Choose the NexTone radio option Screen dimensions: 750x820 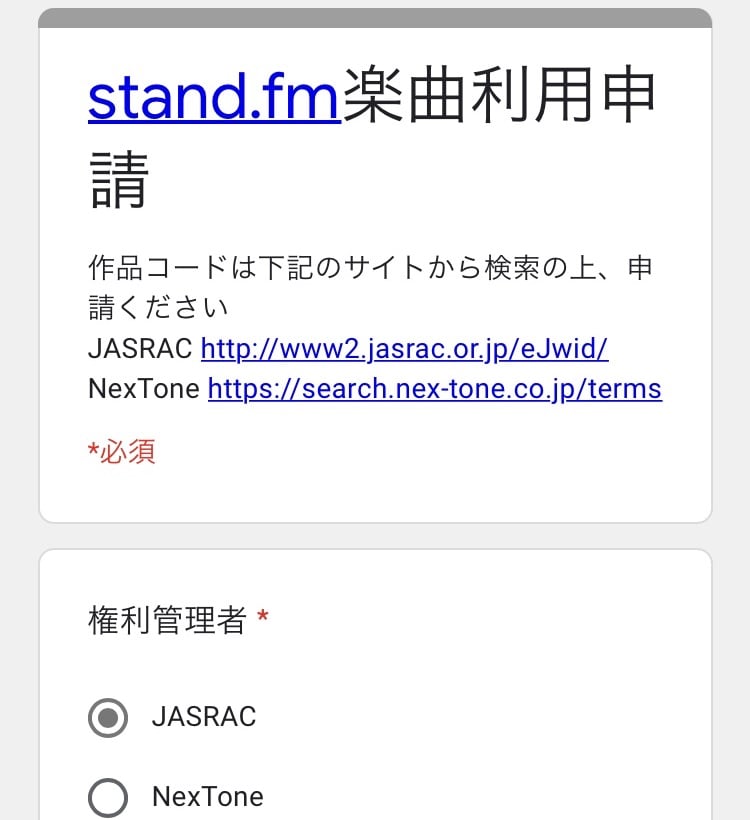tap(108, 797)
